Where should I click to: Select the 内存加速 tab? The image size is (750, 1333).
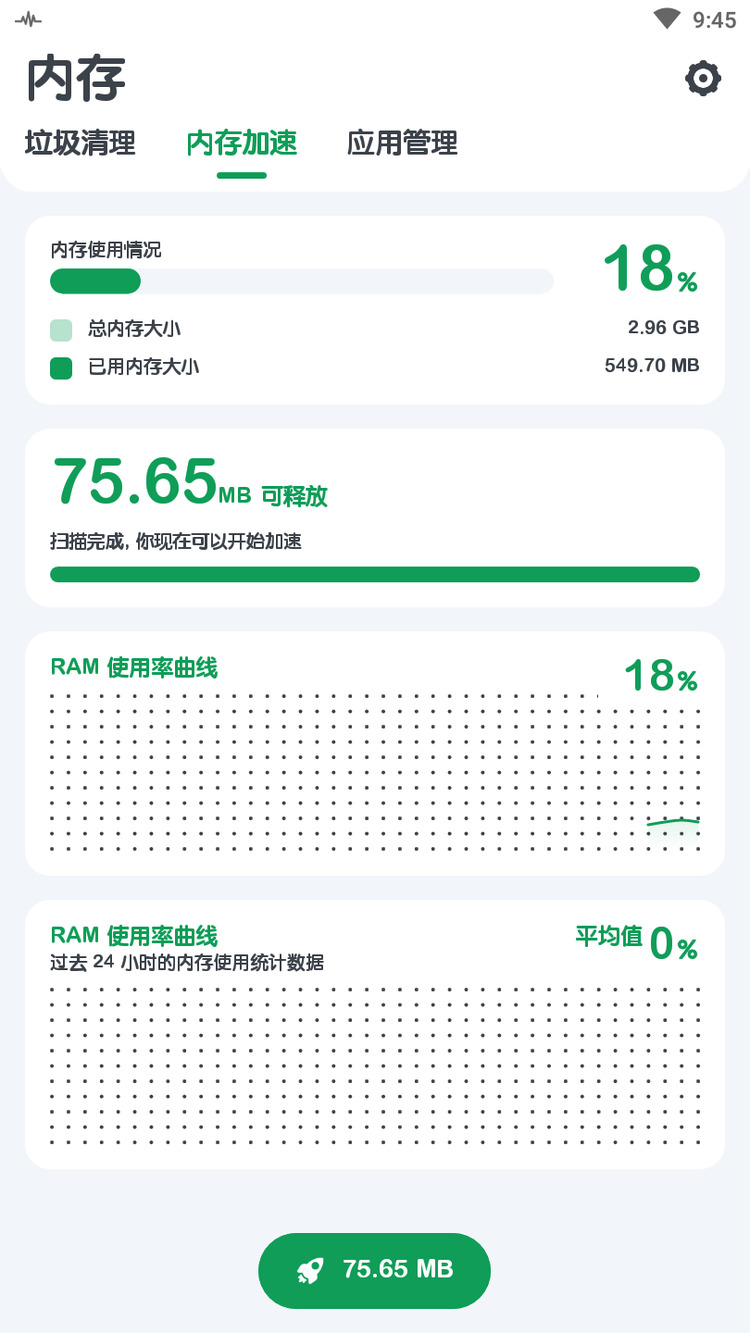(242, 143)
